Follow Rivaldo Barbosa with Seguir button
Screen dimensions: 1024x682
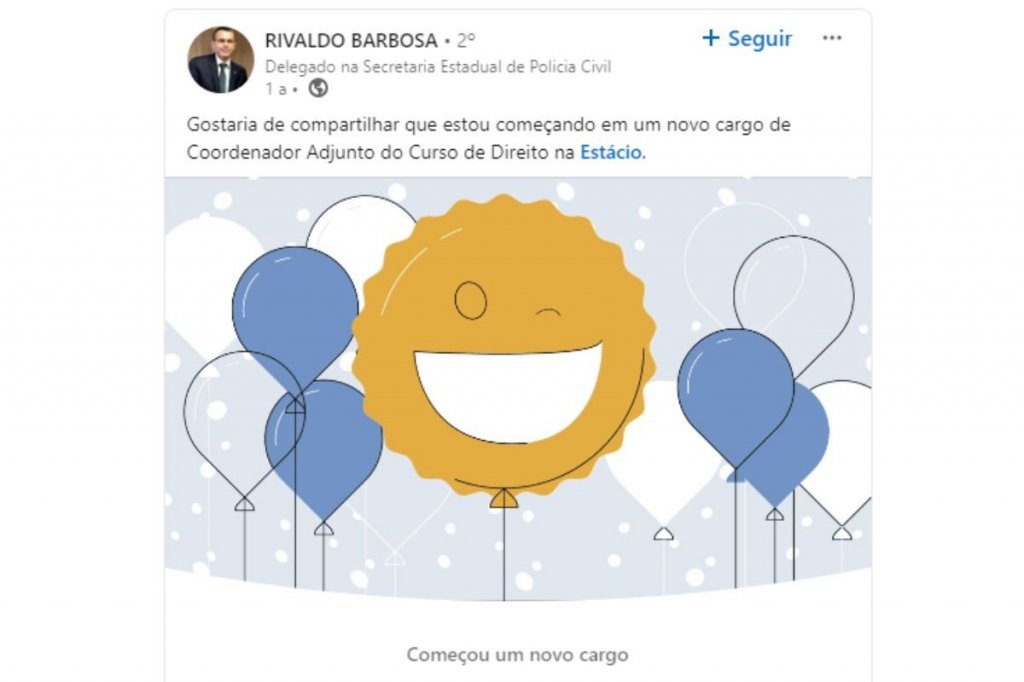pos(747,39)
